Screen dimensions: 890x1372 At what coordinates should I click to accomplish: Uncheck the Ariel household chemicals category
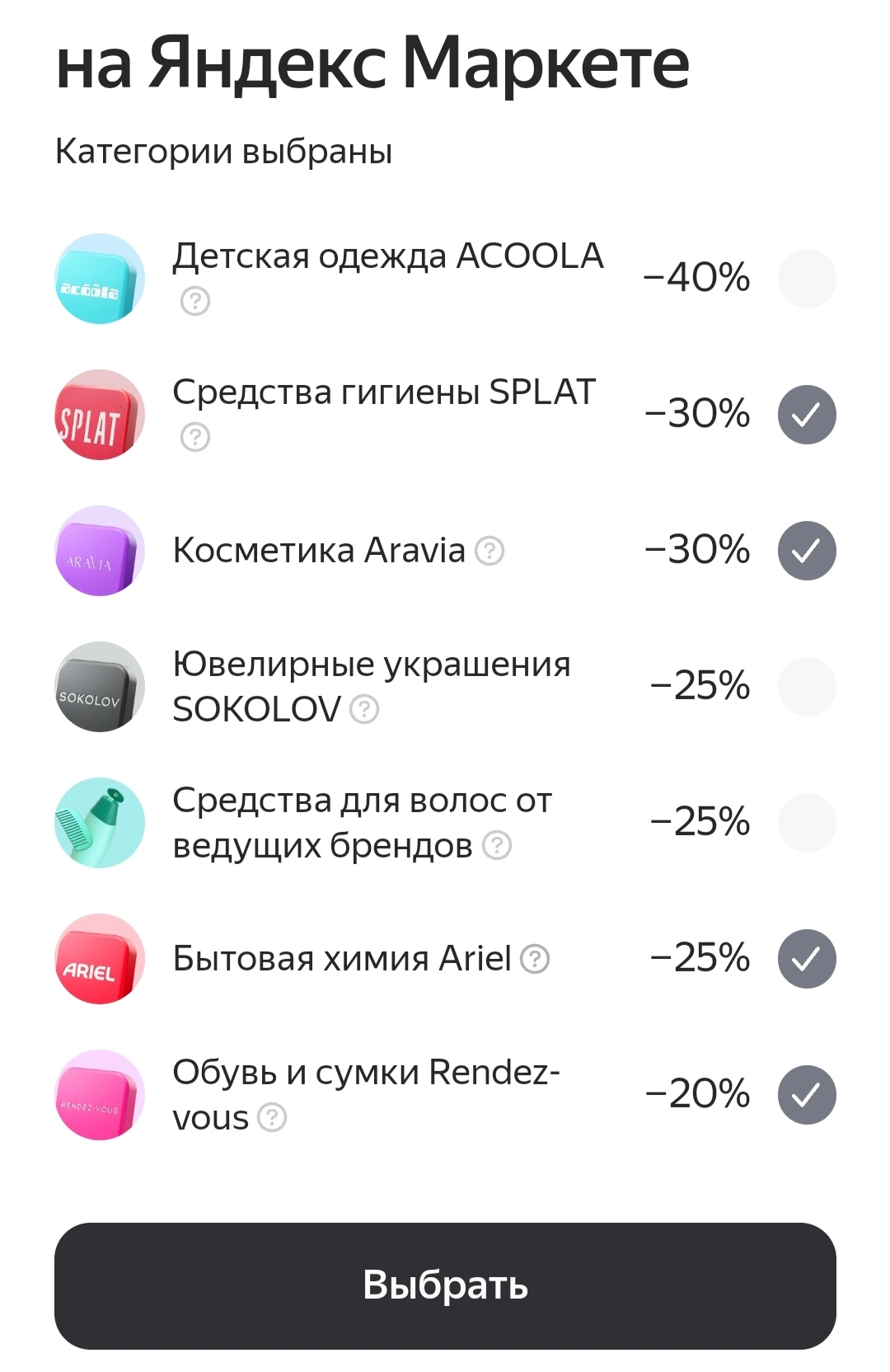pos(807,959)
